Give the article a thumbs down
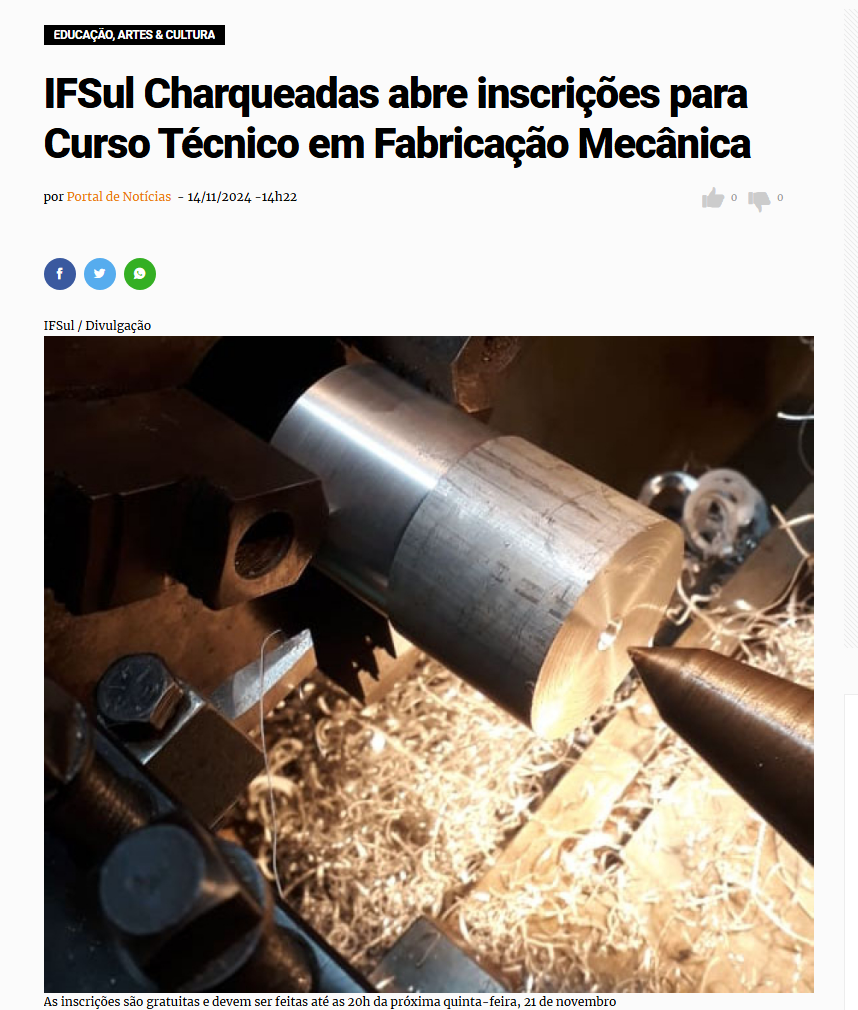 pyautogui.click(x=760, y=199)
